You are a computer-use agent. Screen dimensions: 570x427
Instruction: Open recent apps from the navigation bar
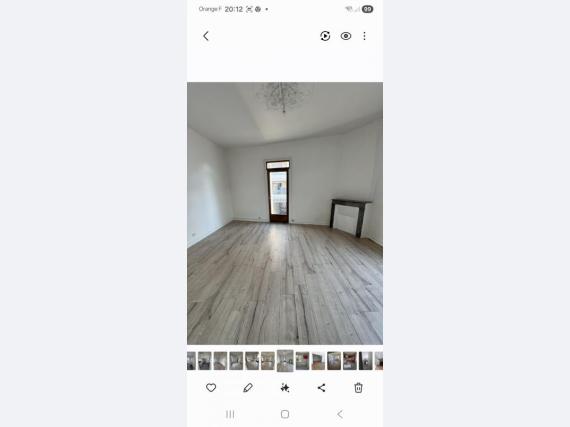point(230,414)
